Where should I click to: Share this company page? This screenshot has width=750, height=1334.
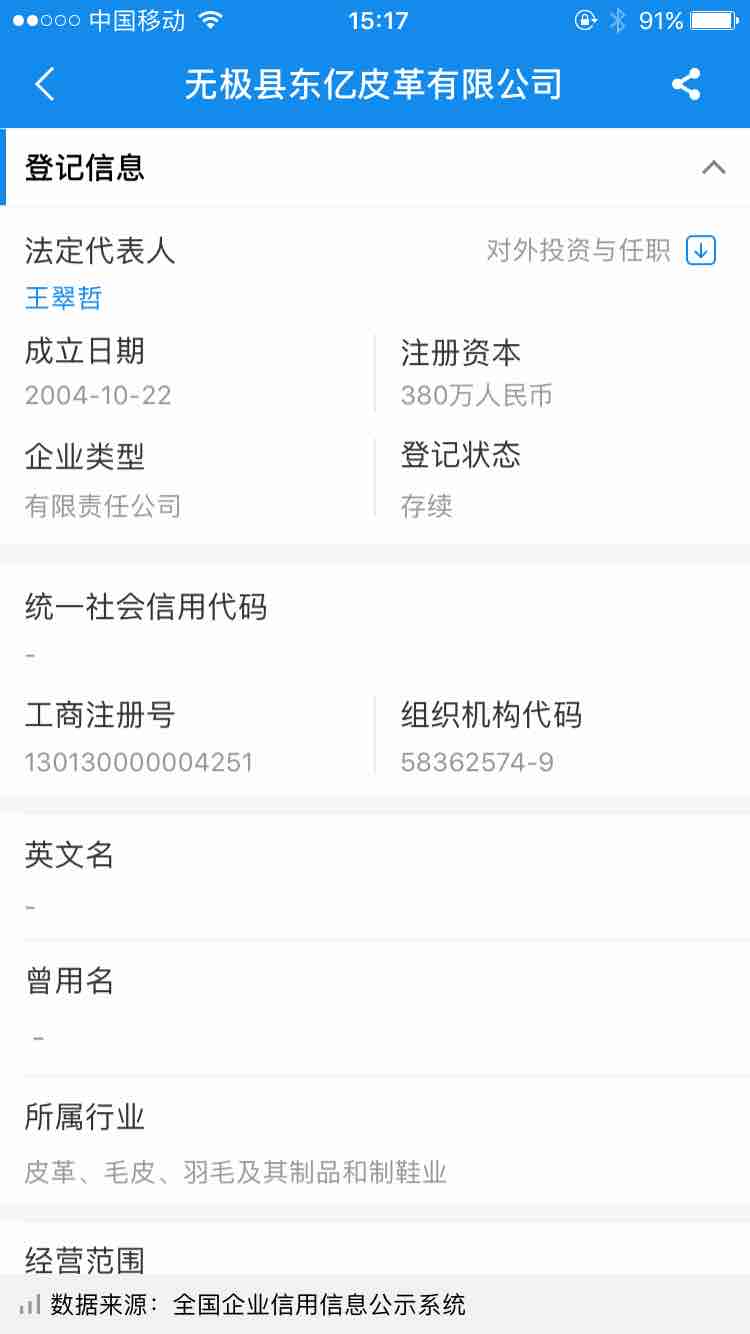[686, 84]
